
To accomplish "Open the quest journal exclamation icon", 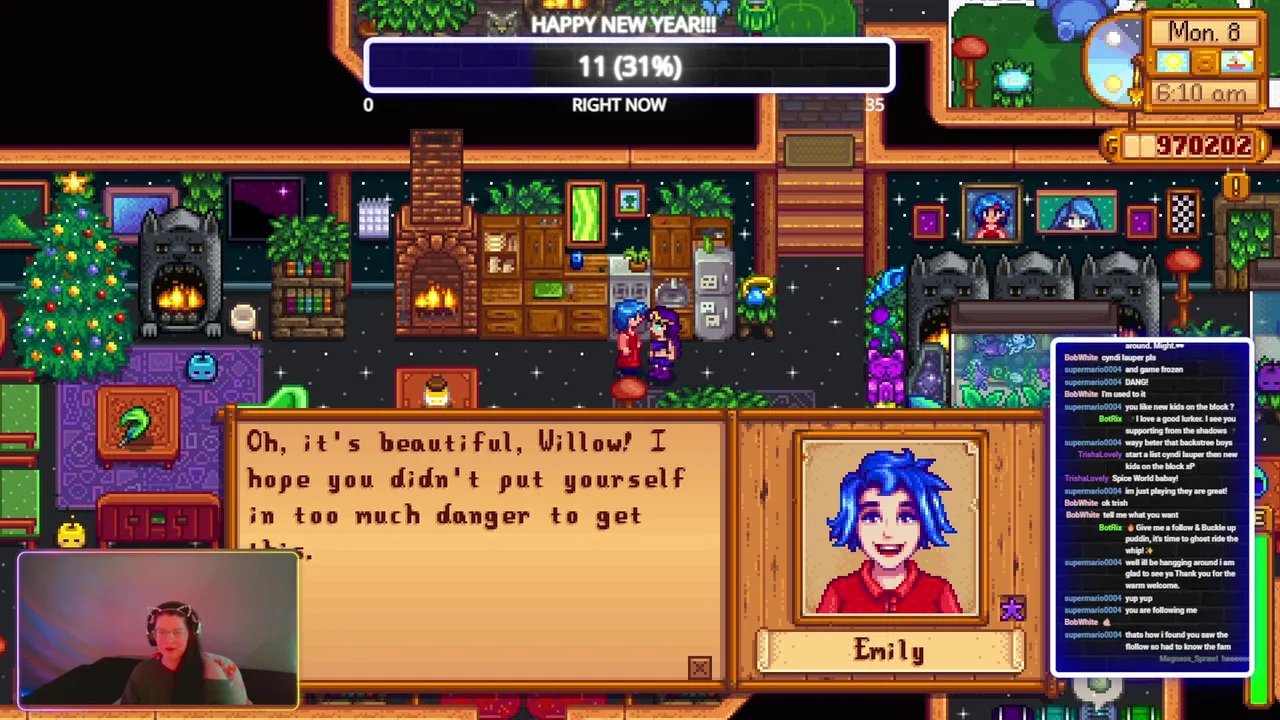I will click(x=1236, y=186).
